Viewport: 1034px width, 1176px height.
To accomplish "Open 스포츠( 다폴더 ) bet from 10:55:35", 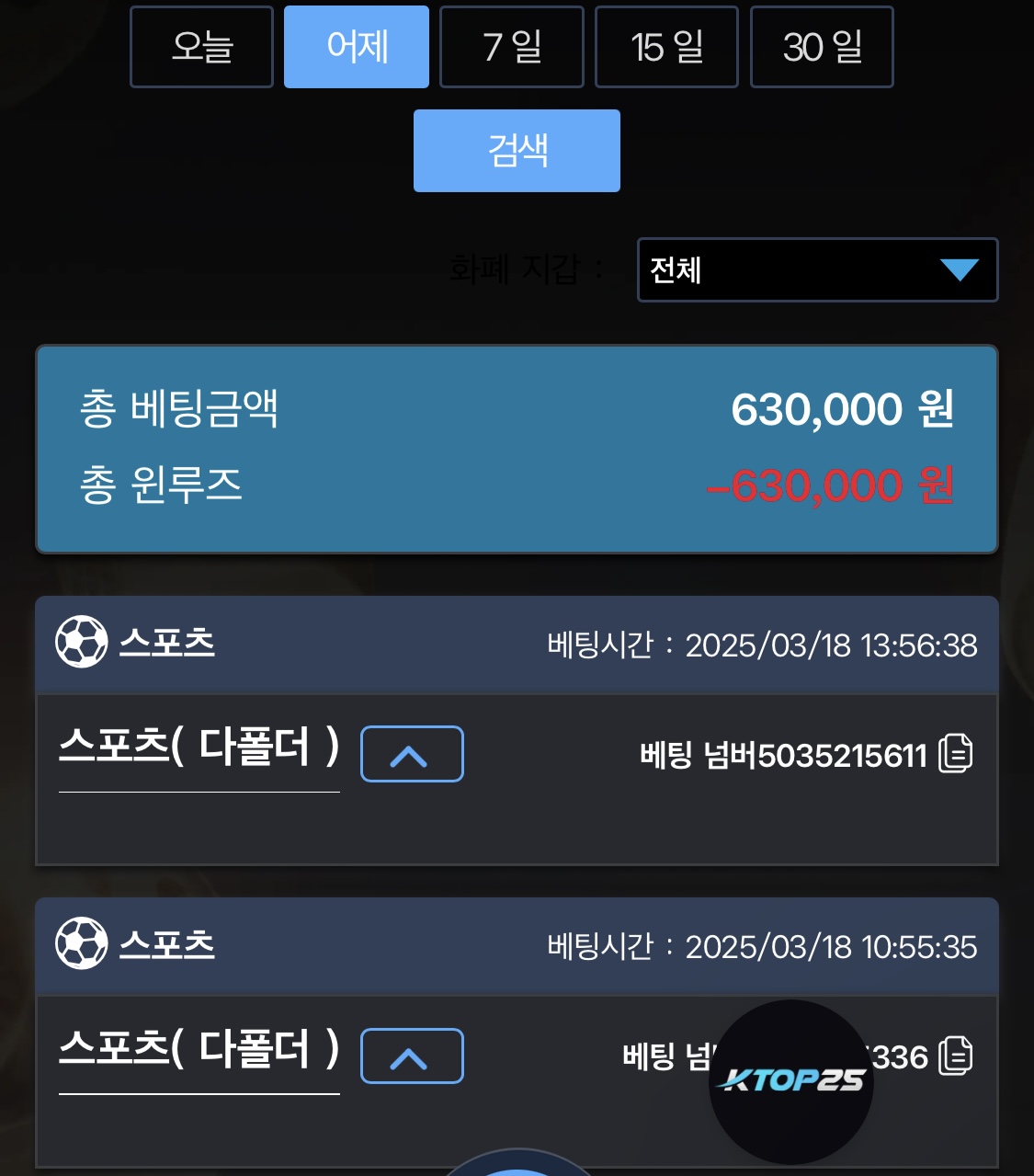I will click(199, 1049).
